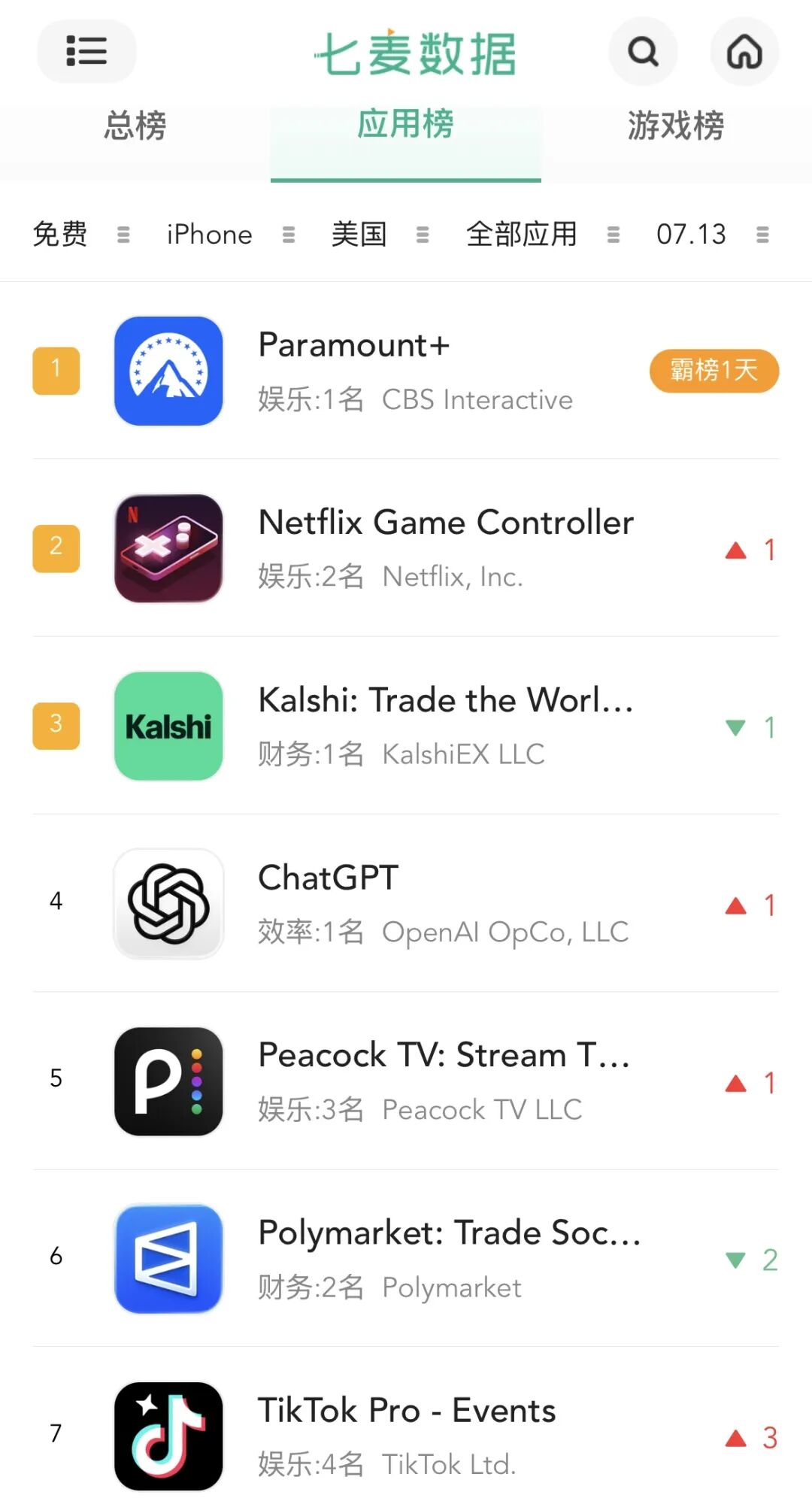Viewport: 812px width, 1501px height.
Task: Open the menu list button
Action: [x=86, y=51]
